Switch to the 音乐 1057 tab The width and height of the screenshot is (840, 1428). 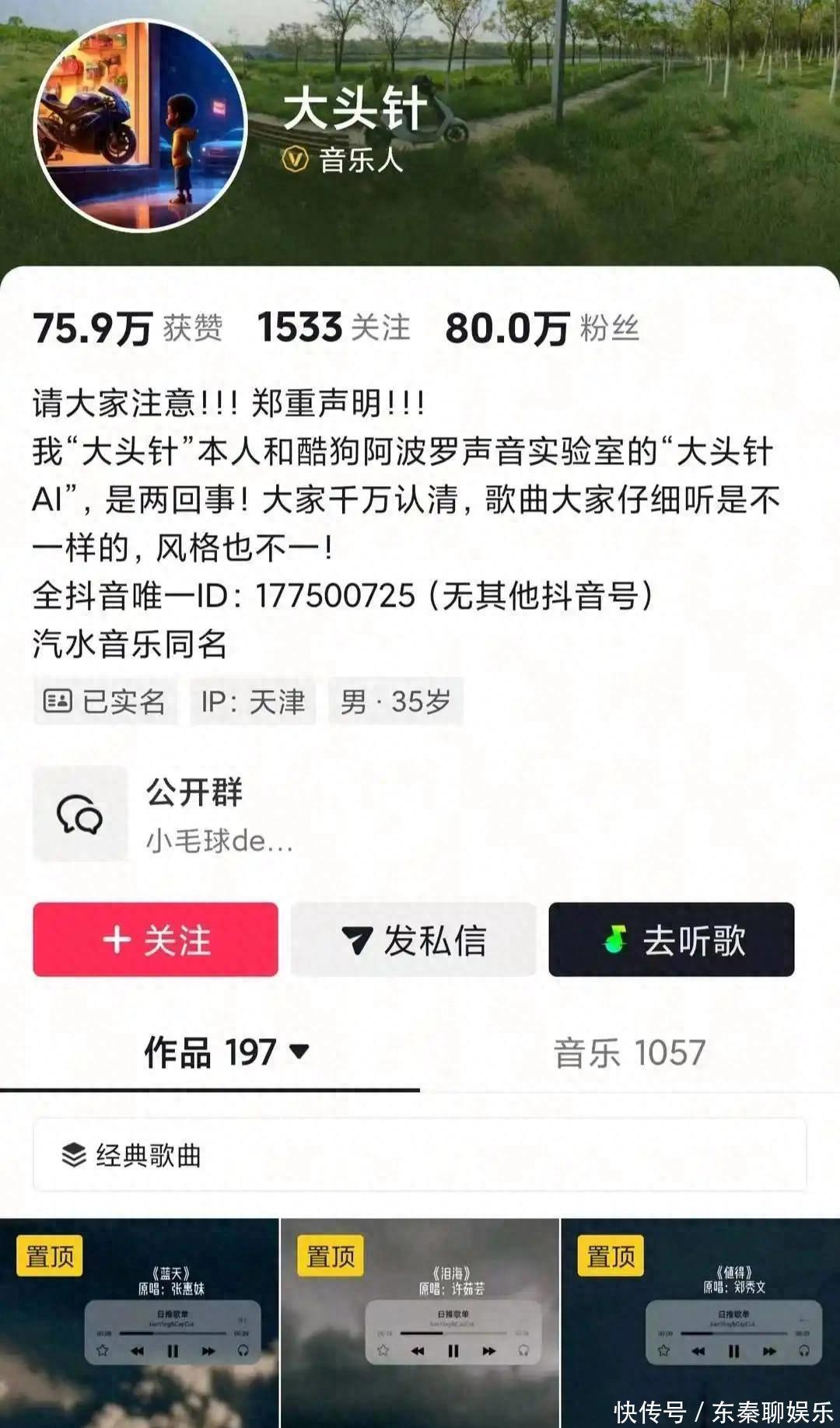tap(628, 1053)
